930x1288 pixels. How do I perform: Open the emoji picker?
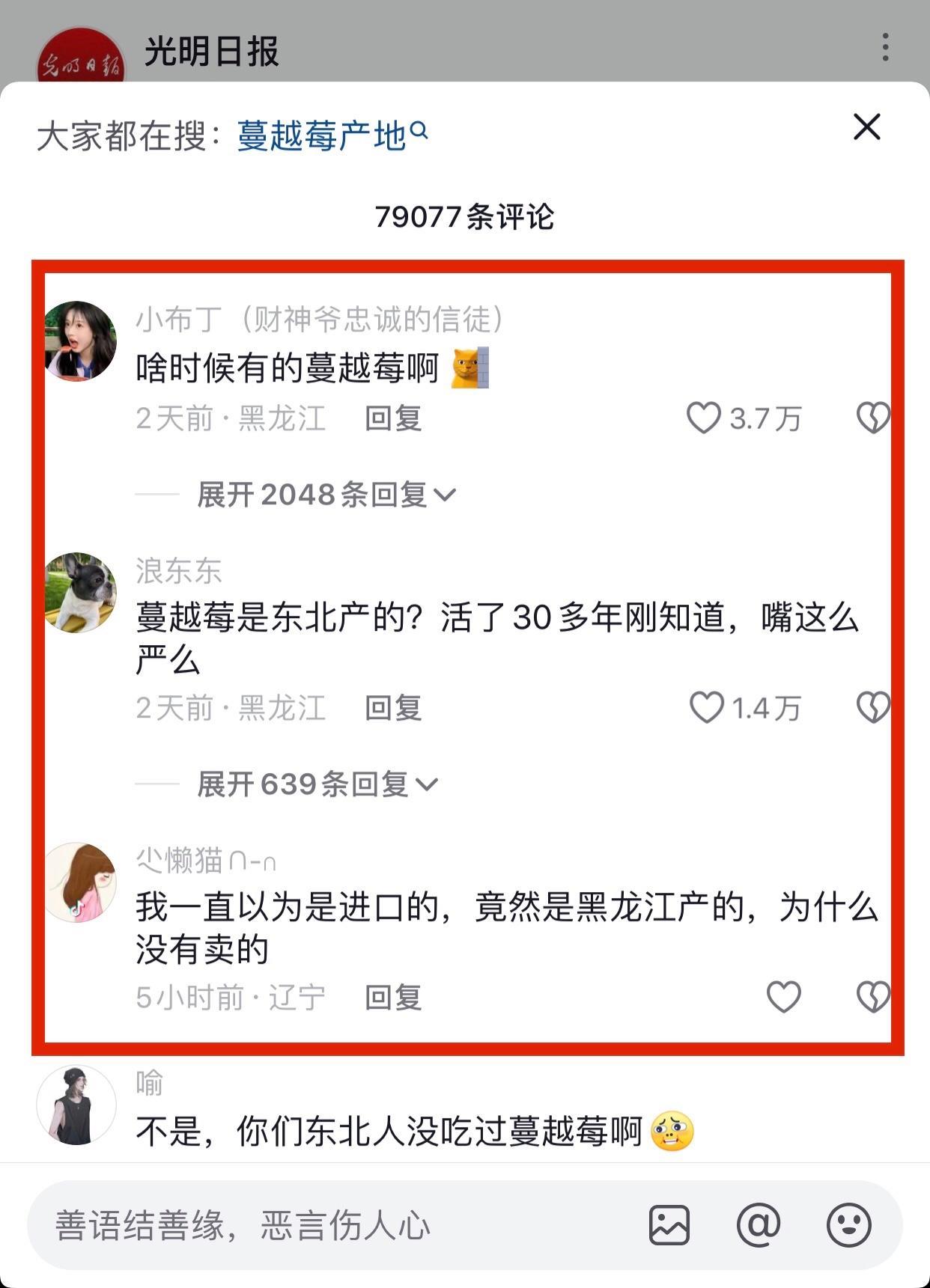click(848, 1226)
